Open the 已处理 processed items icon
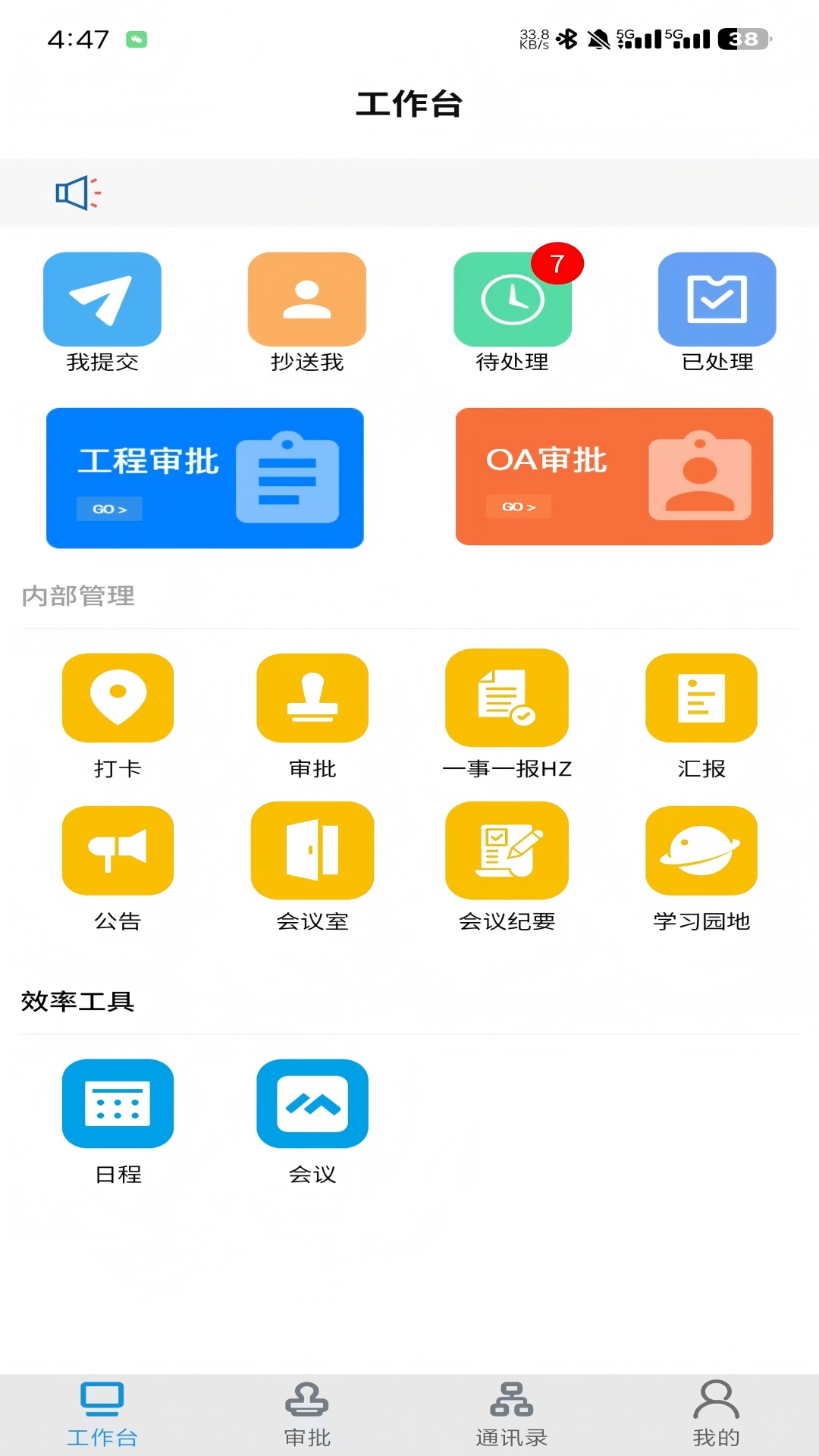 click(x=716, y=297)
